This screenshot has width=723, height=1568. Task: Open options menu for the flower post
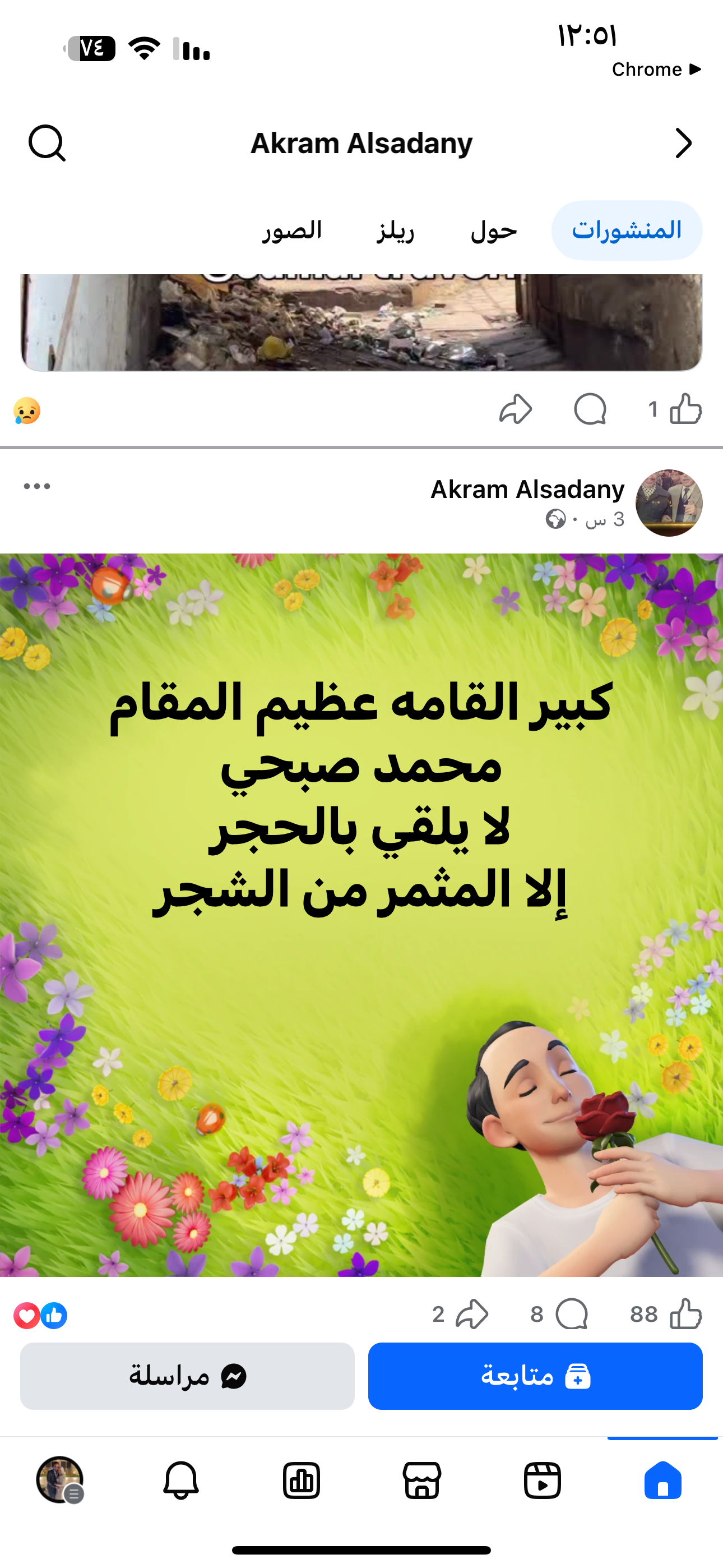pyautogui.click(x=37, y=486)
